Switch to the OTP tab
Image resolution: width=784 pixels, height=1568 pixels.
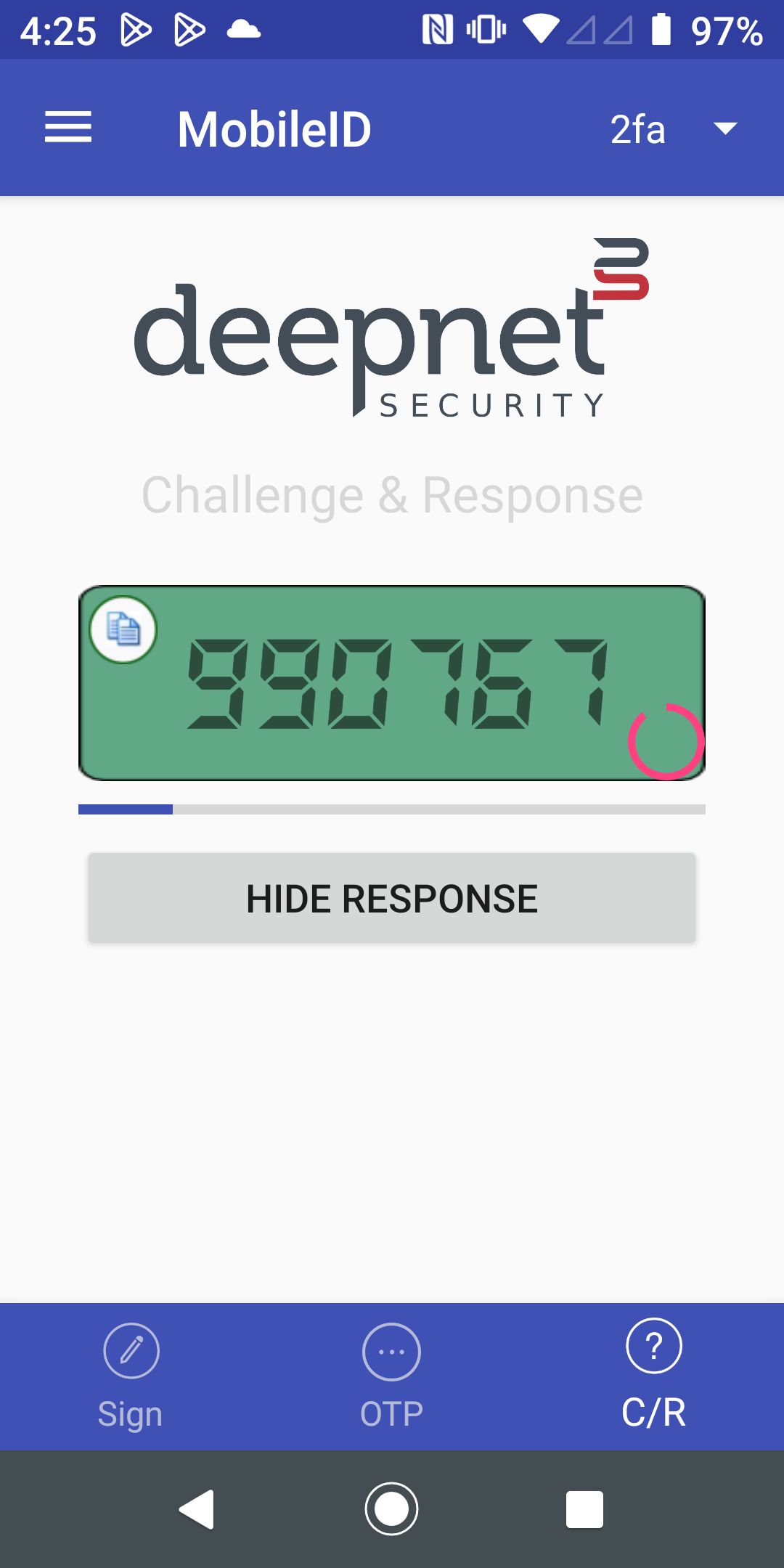click(392, 1376)
